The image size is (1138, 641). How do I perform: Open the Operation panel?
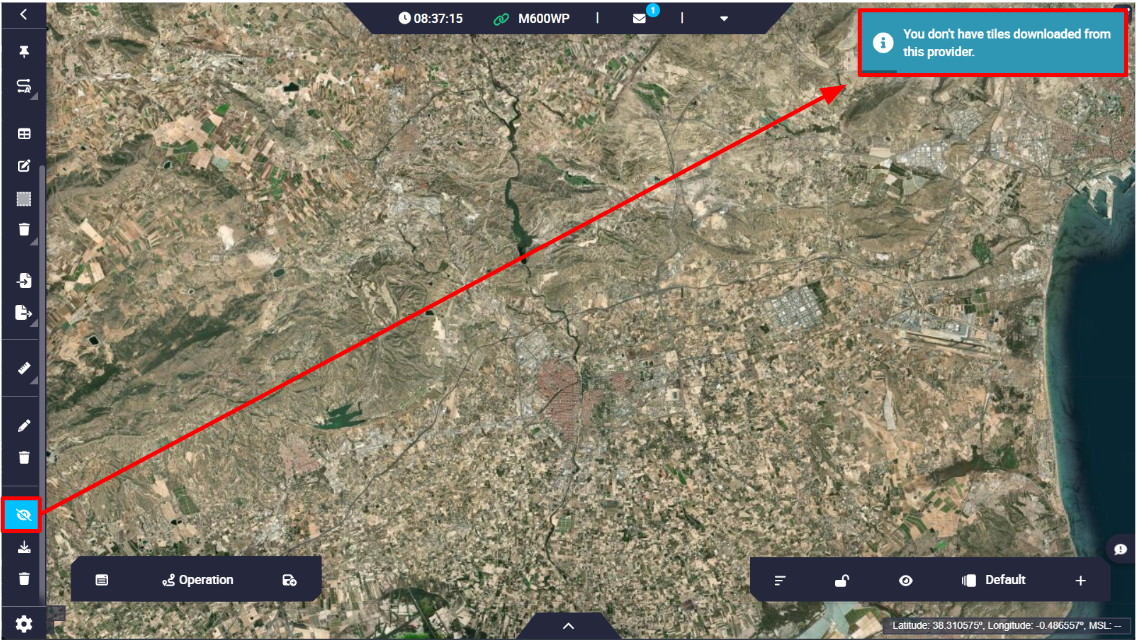click(198, 580)
